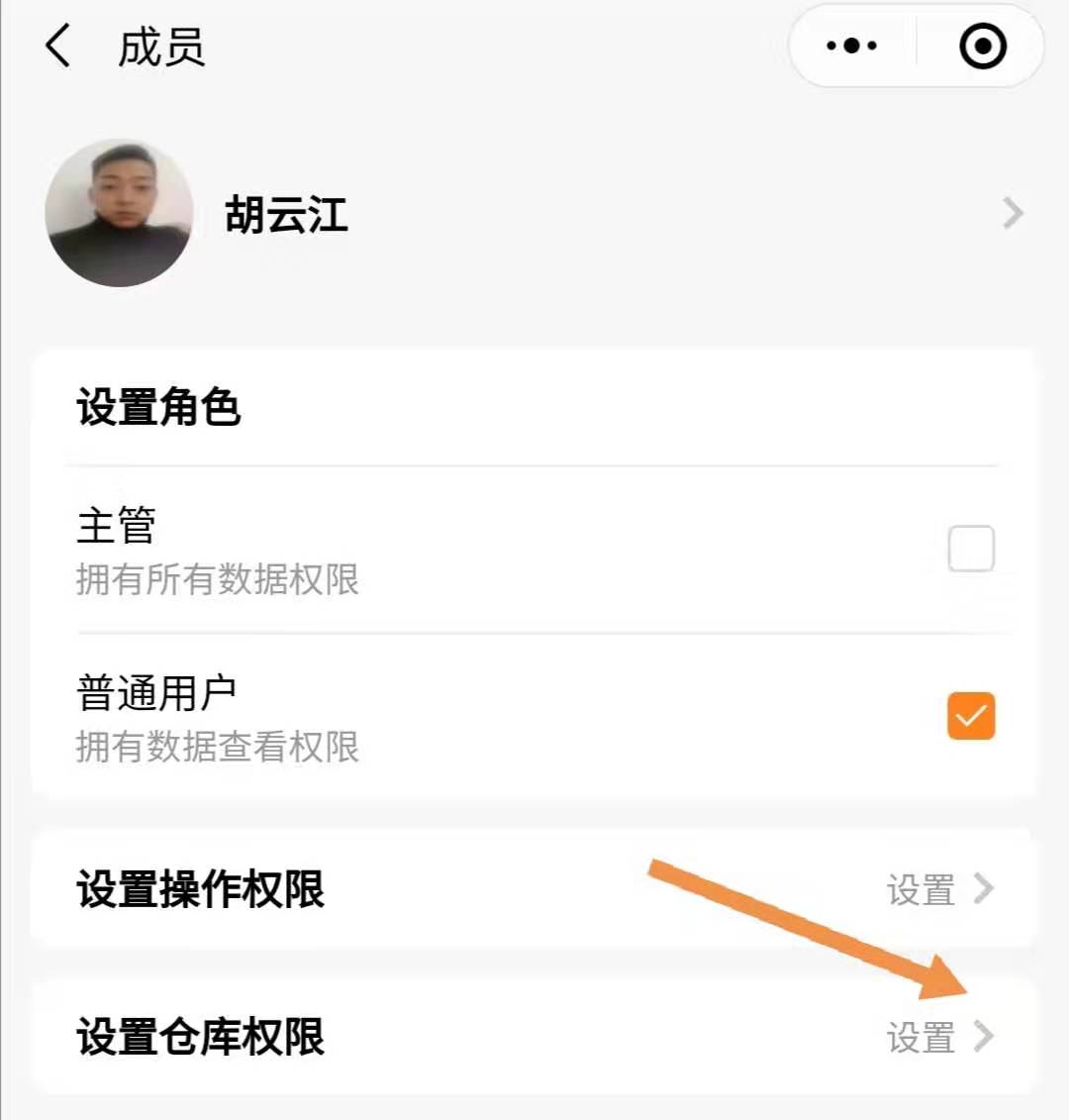1069x1120 pixels.
Task: Close the mini program with the circle button
Action: [x=982, y=47]
